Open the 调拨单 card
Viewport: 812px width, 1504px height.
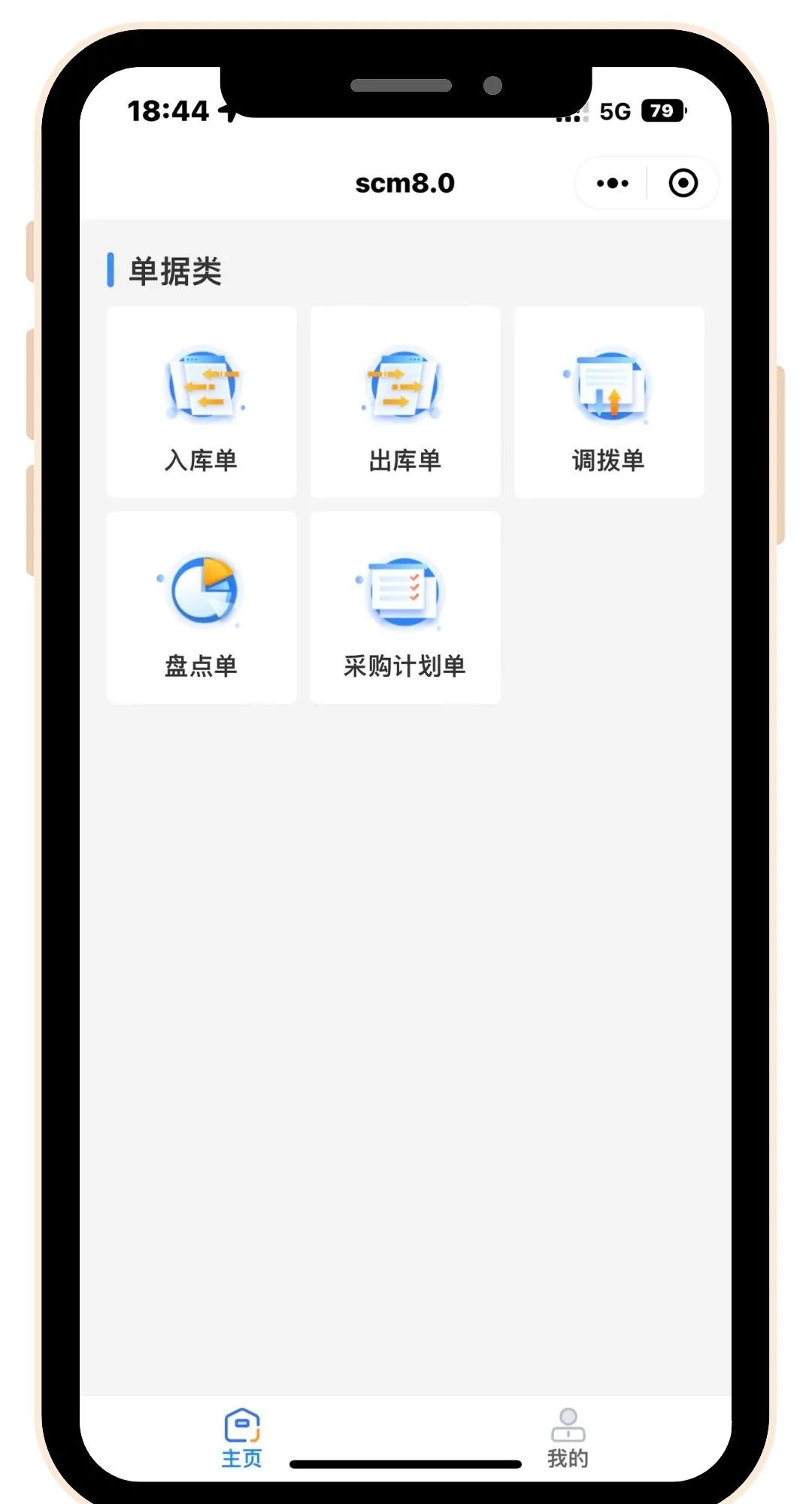tap(609, 402)
